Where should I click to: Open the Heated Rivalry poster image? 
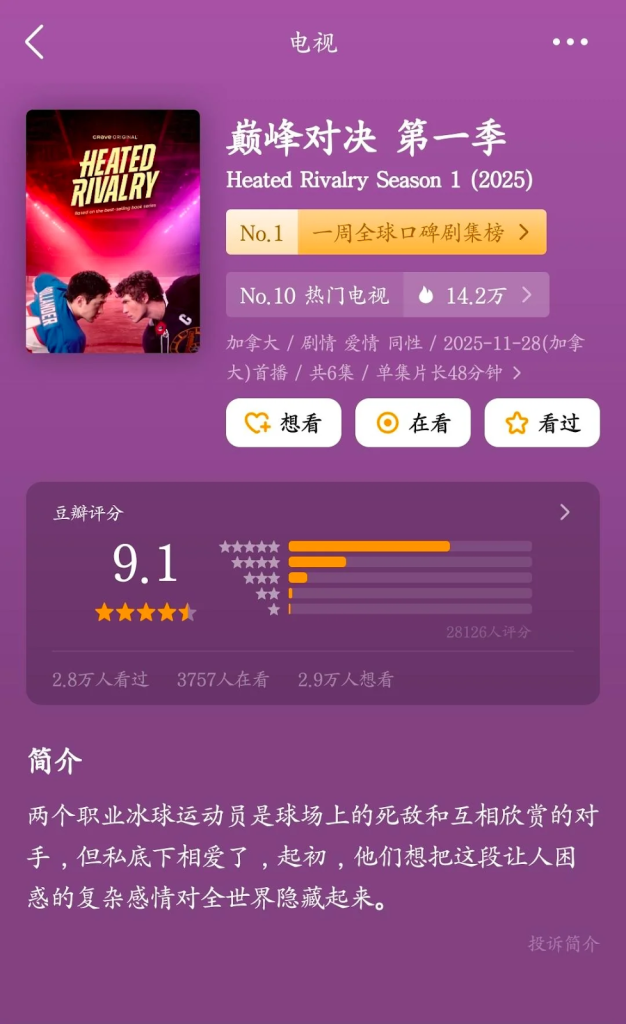(113, 231)
